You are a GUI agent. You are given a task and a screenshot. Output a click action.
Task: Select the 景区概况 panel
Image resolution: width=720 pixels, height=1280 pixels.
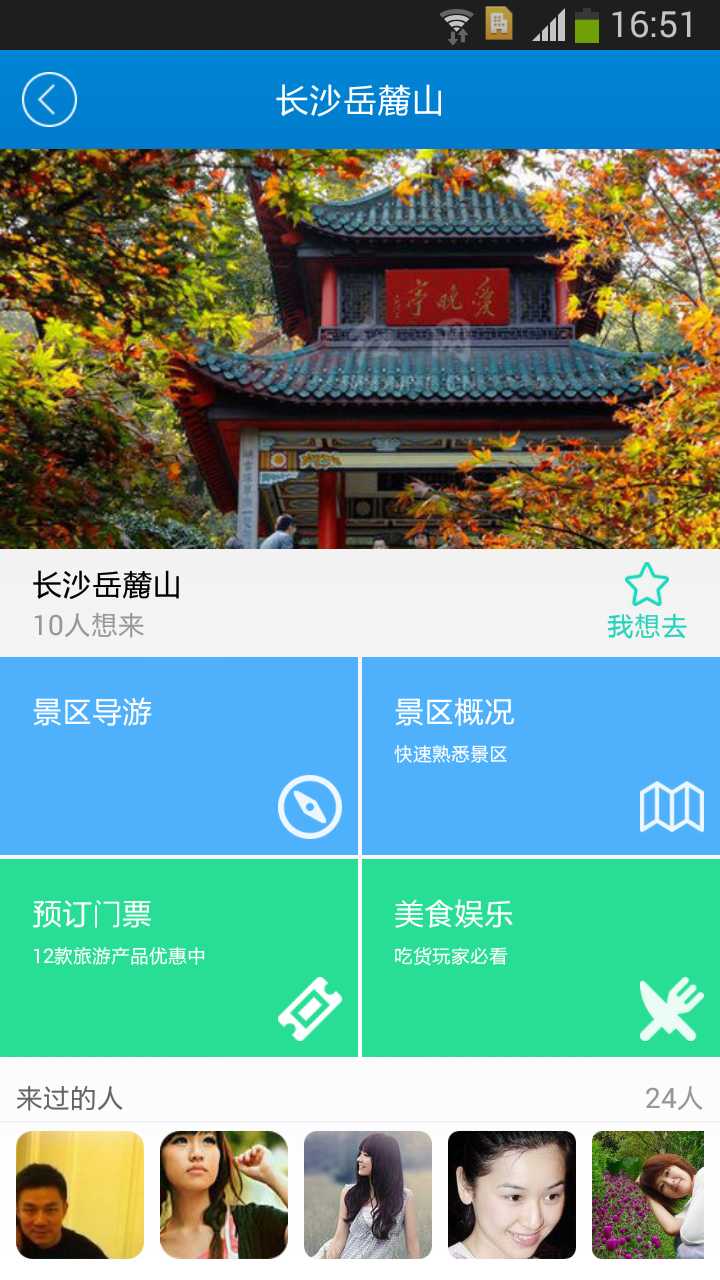point(540,755)
